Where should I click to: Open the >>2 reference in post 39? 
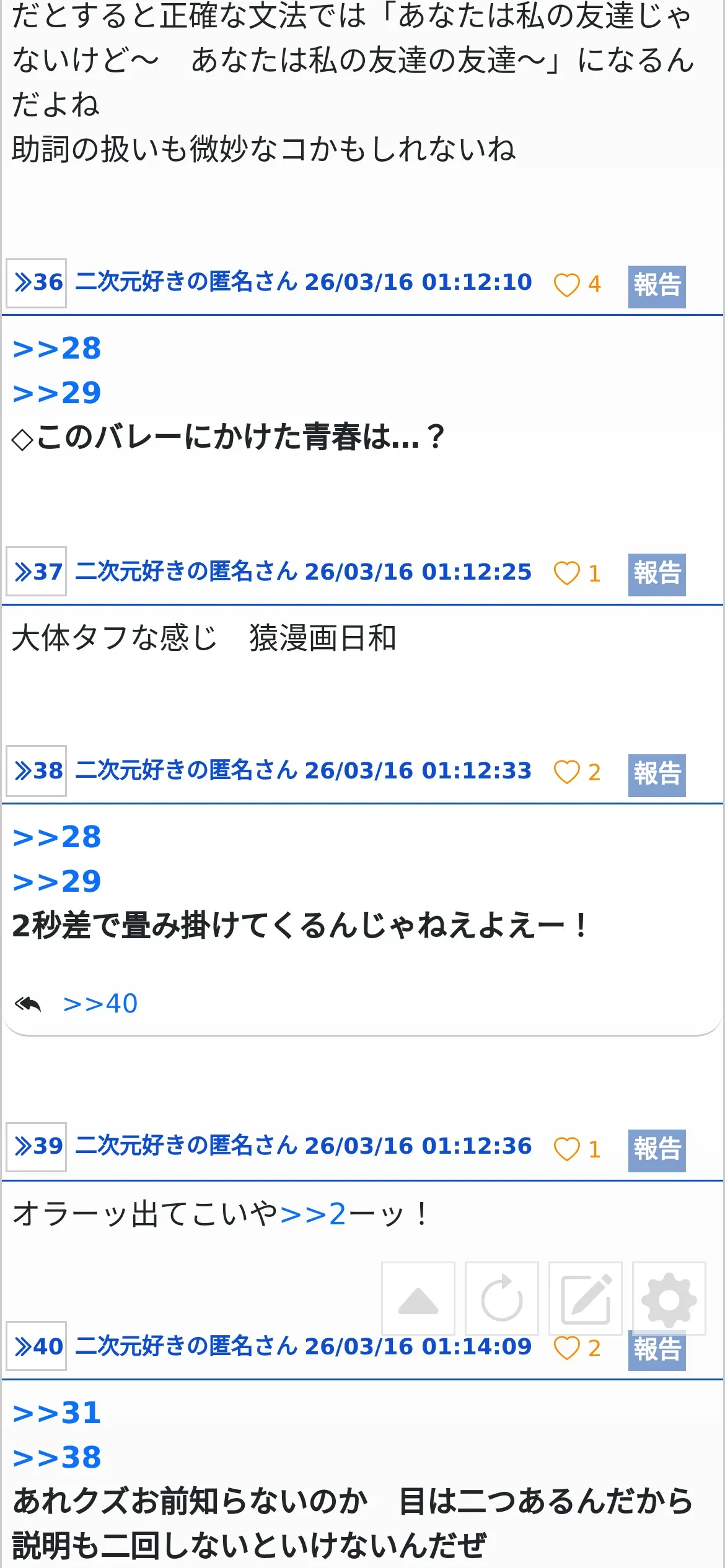click(313, 1214)
